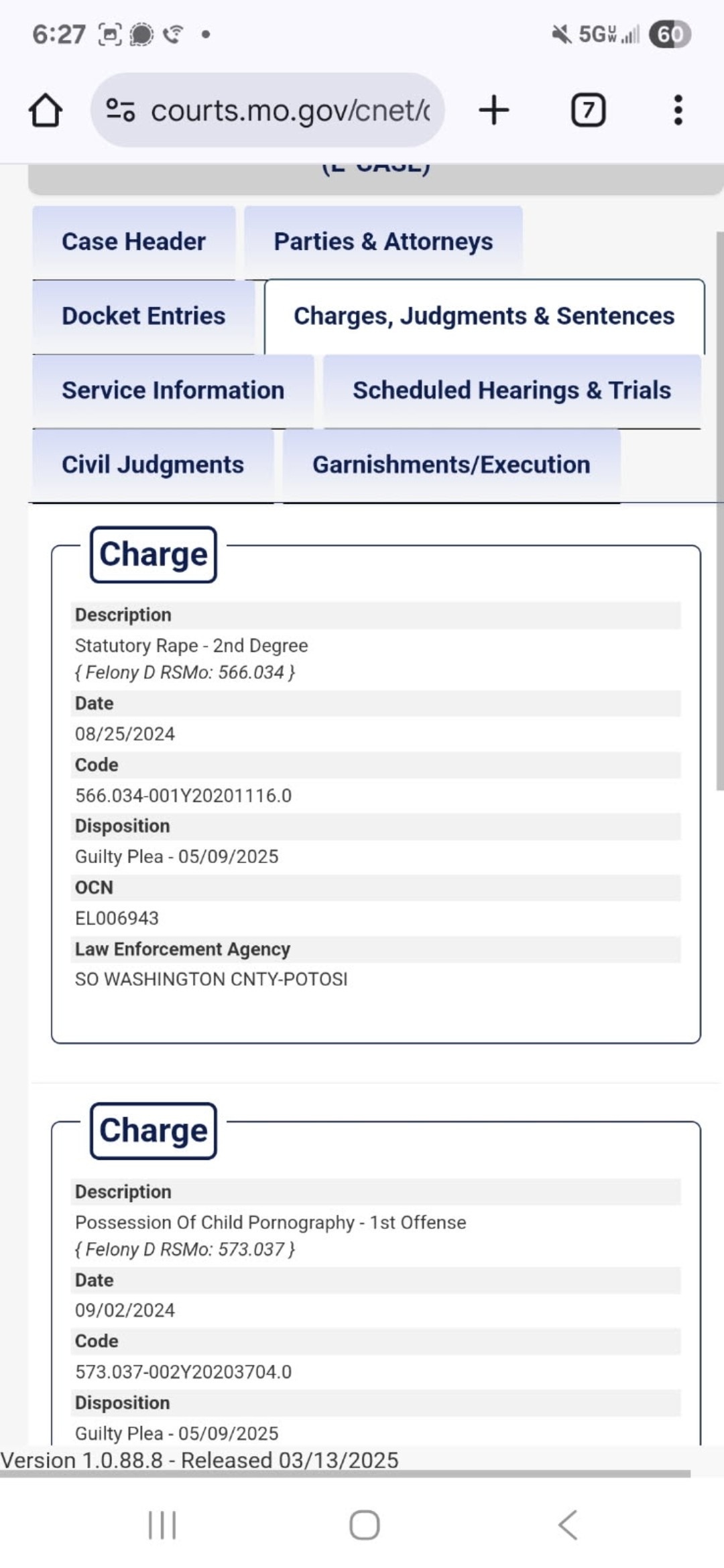
Task: Tap the site info icon in address bar
Action: pos(121,110)
